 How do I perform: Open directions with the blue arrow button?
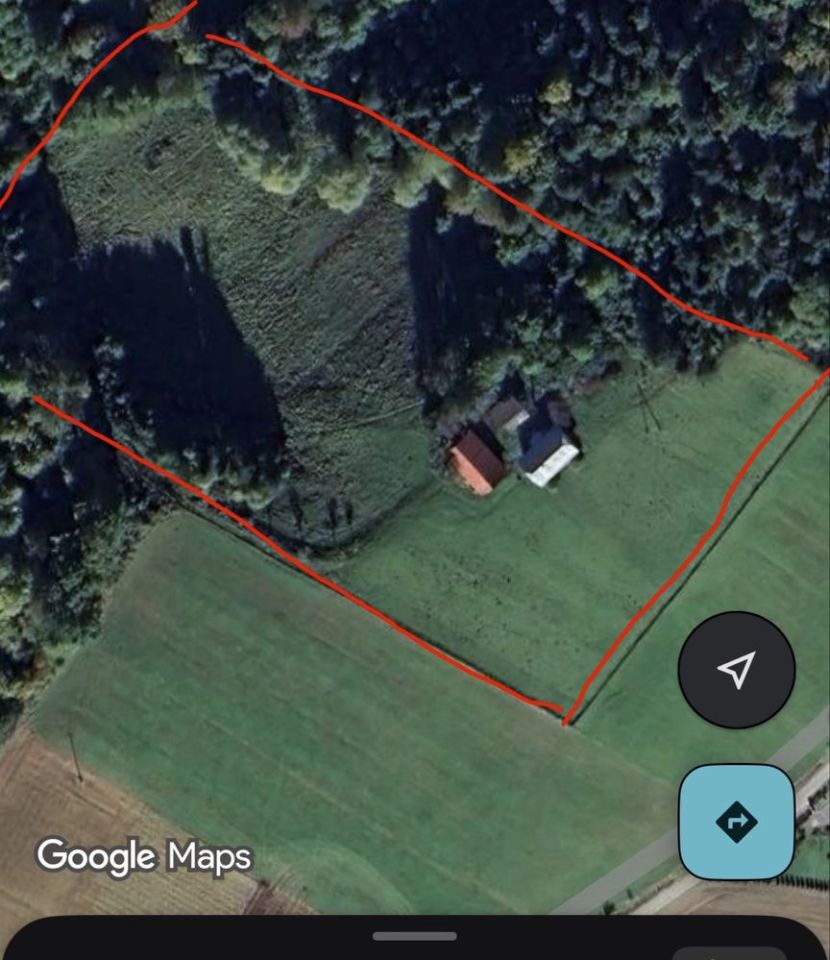[736, 822]
